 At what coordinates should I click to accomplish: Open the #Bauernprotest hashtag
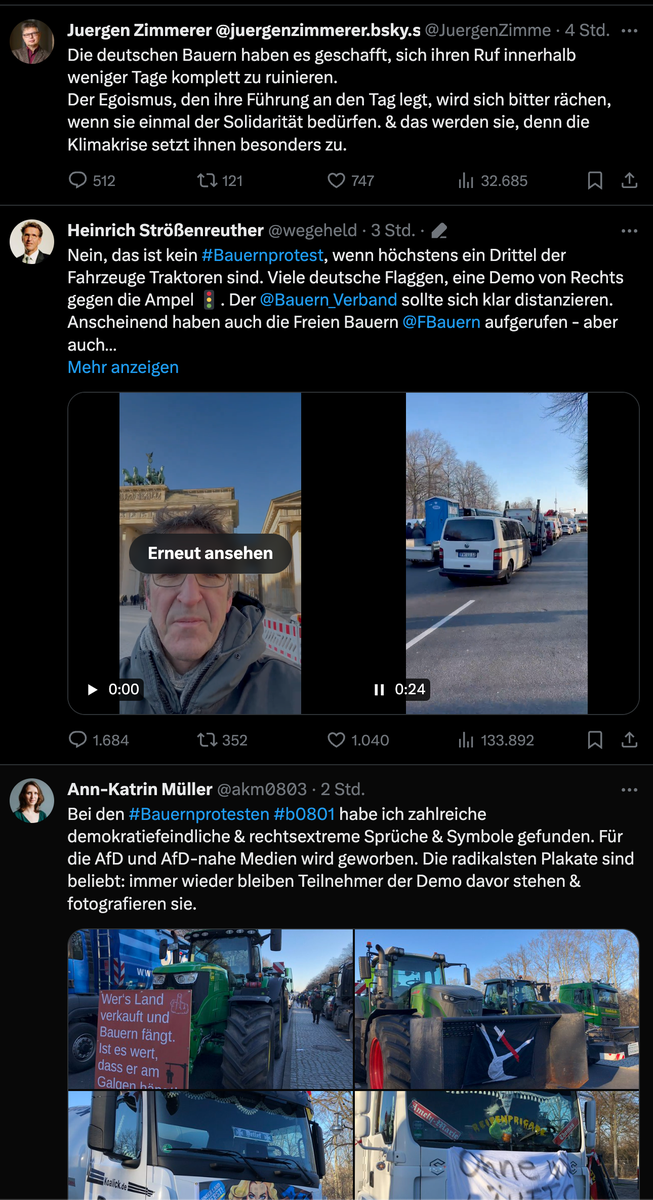point(262,255)
